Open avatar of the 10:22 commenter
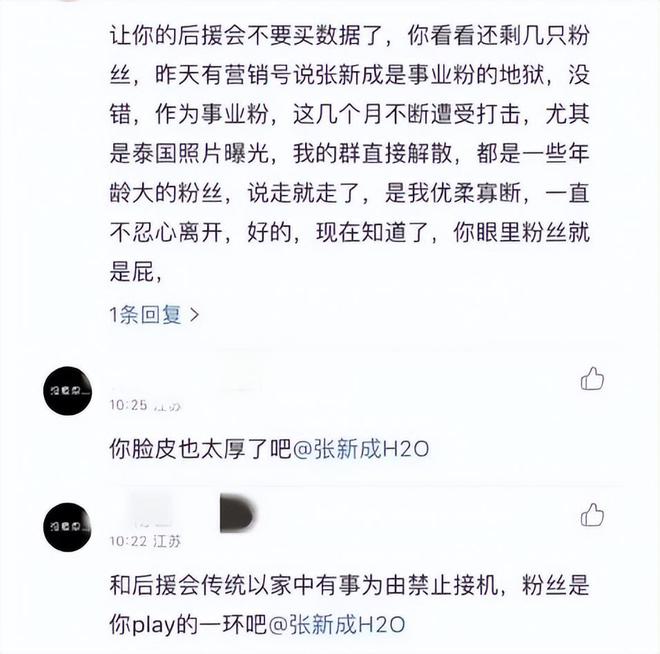Screen dimensions: 660x654 click(x=67, y=528)
